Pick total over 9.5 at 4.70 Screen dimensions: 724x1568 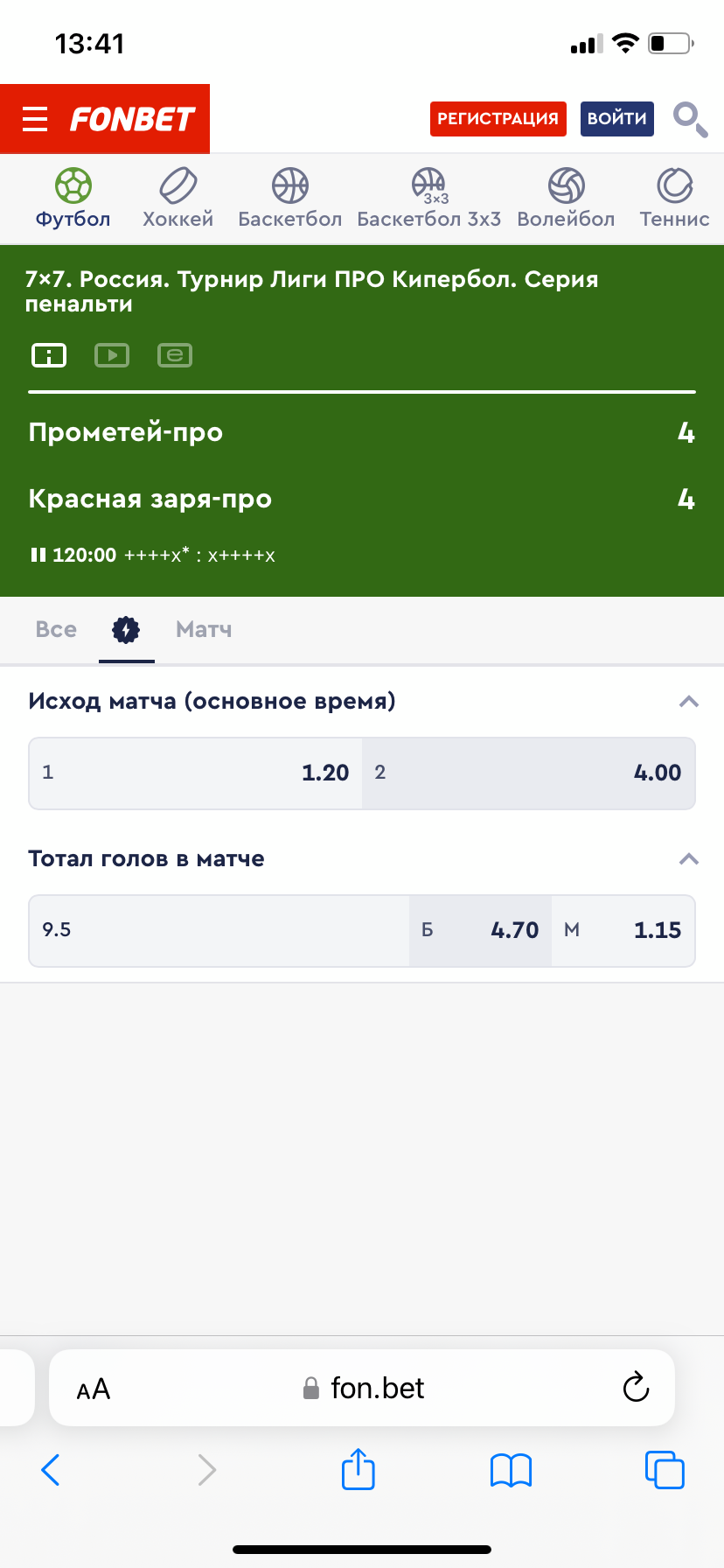(x=480, y=931)
